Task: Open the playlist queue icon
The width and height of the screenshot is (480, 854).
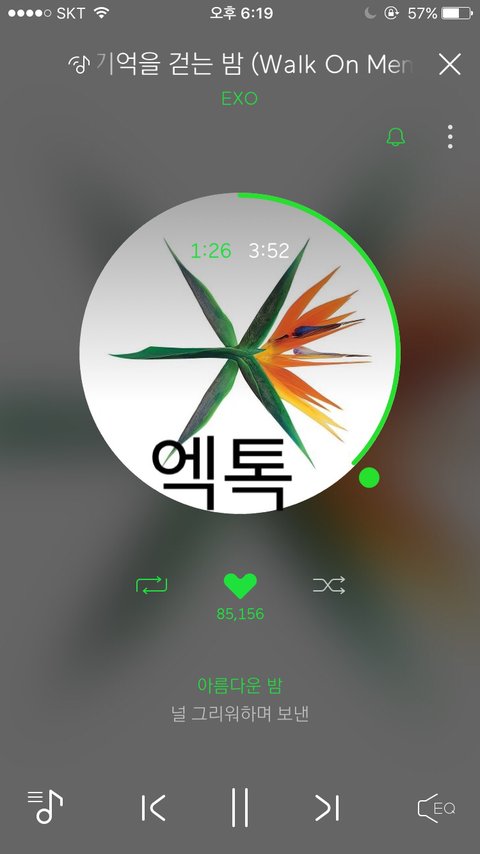Action: click(x=45, y=806)
